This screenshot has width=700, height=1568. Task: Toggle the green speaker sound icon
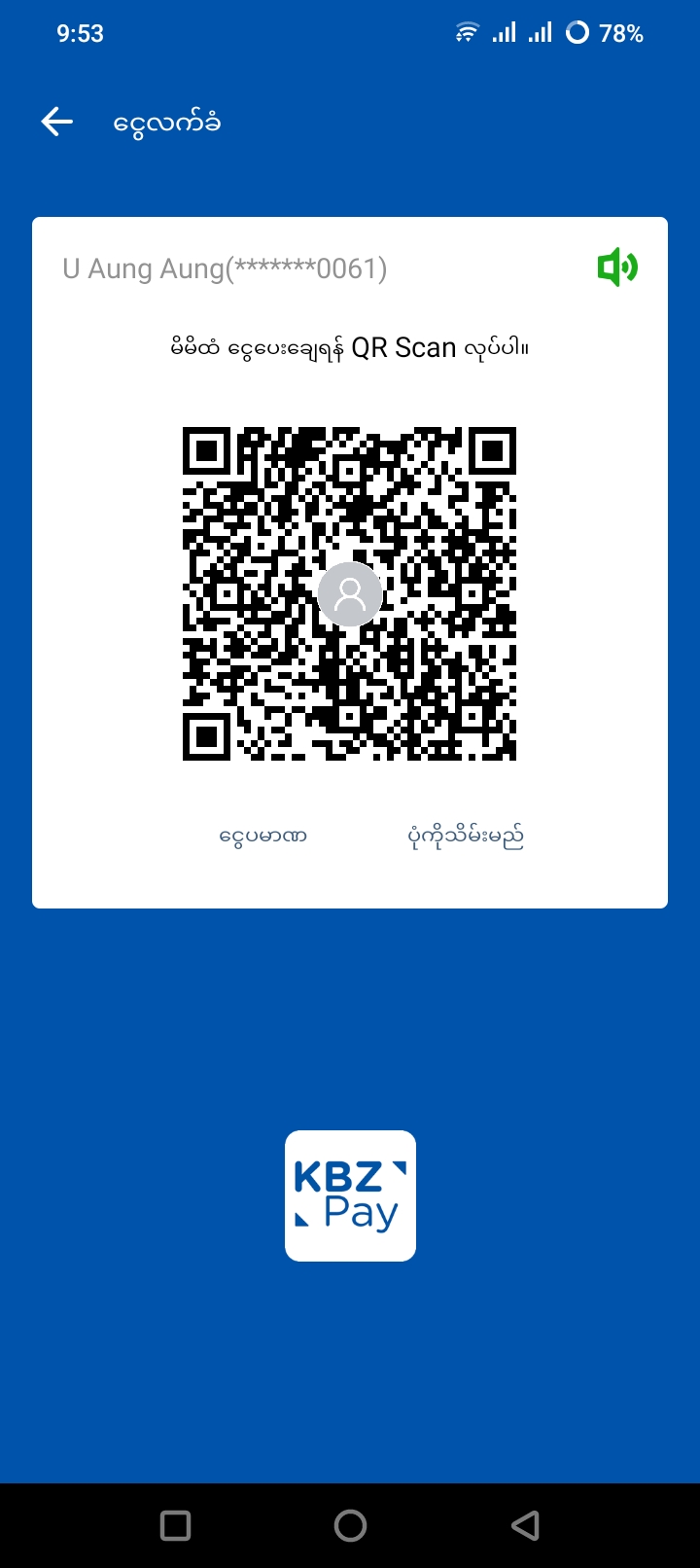click(x=617, y=267)
